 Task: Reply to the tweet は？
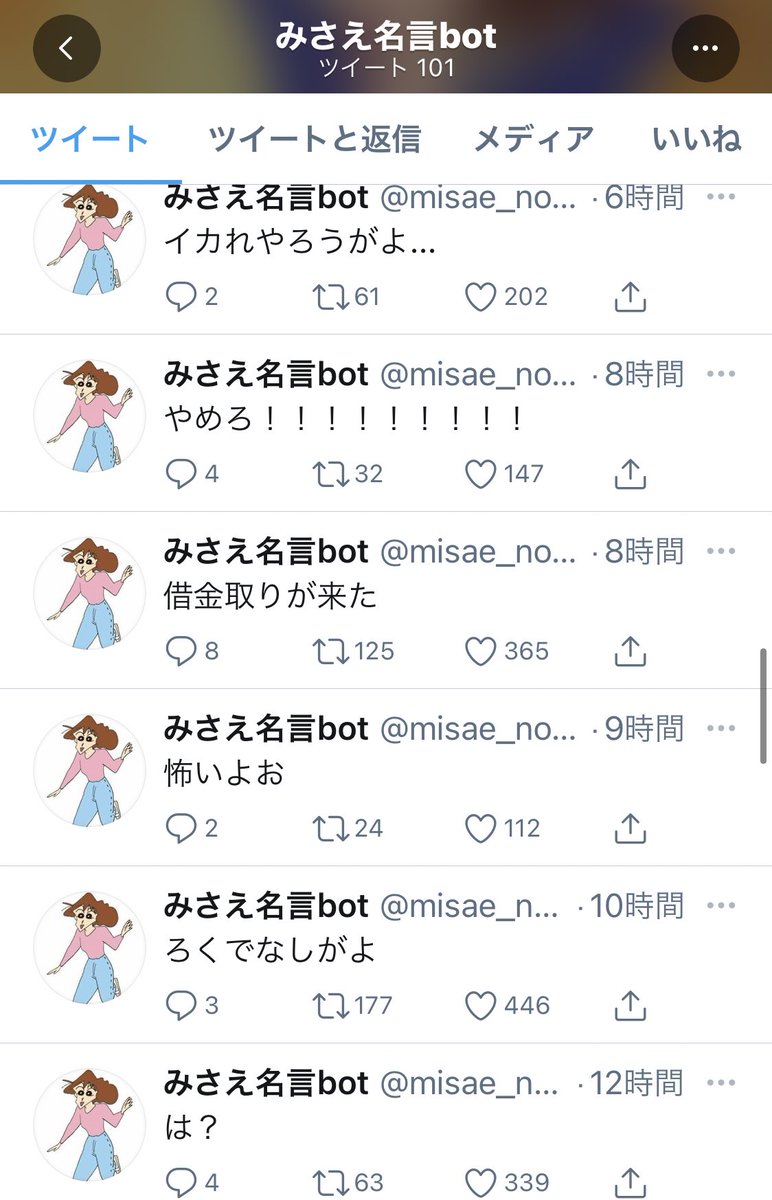click(x=181, y=1182)
